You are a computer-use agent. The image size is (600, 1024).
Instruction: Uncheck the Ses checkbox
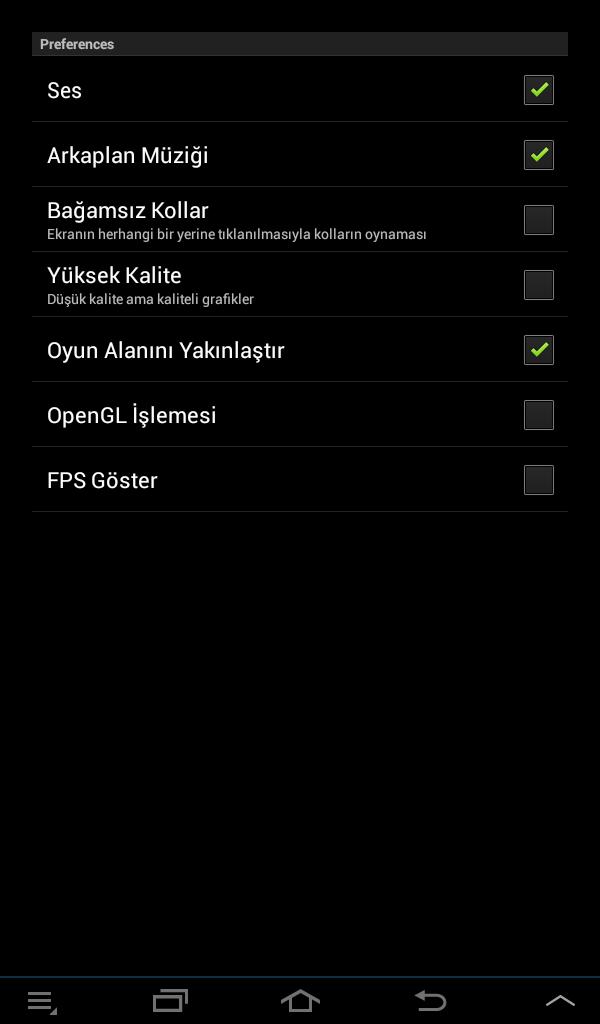538,90
